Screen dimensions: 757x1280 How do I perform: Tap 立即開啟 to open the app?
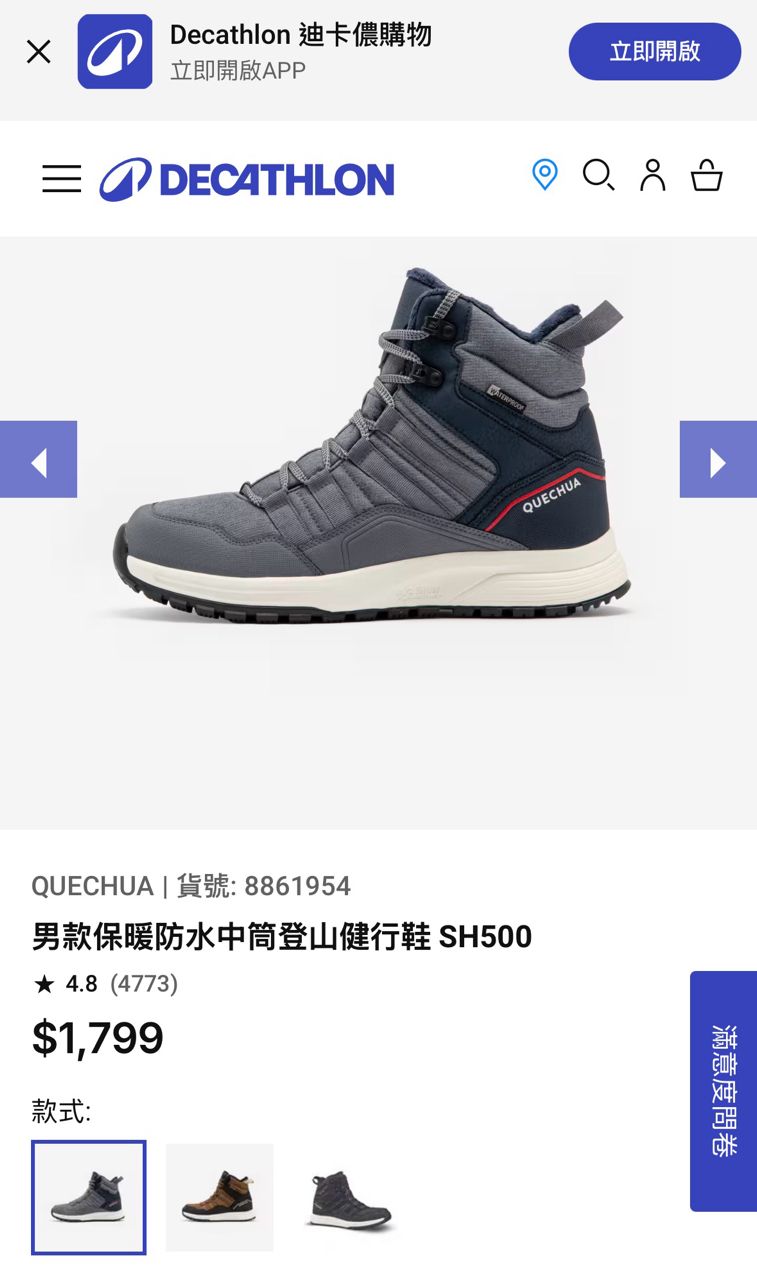point(655,51)
